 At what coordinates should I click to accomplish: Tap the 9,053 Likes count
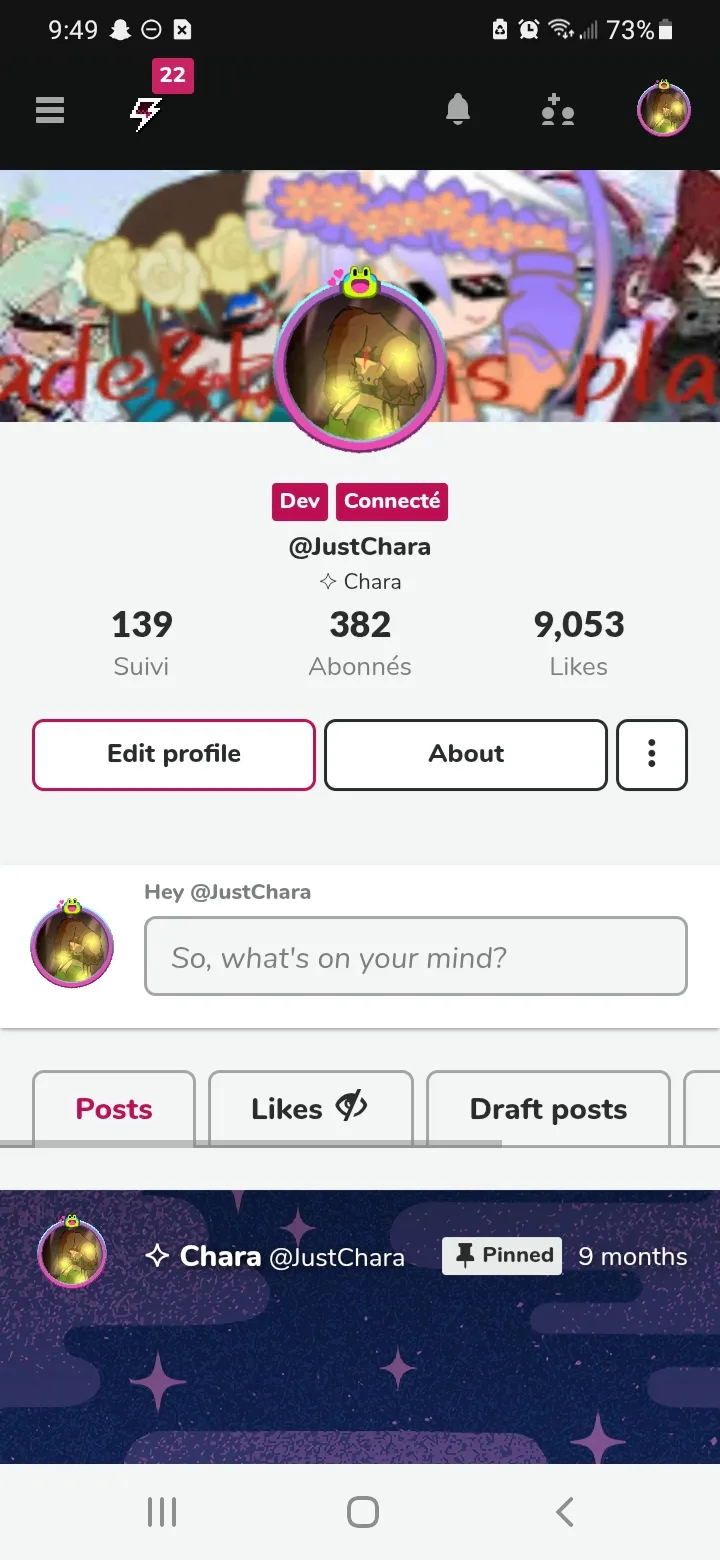(x=579, y=643)
